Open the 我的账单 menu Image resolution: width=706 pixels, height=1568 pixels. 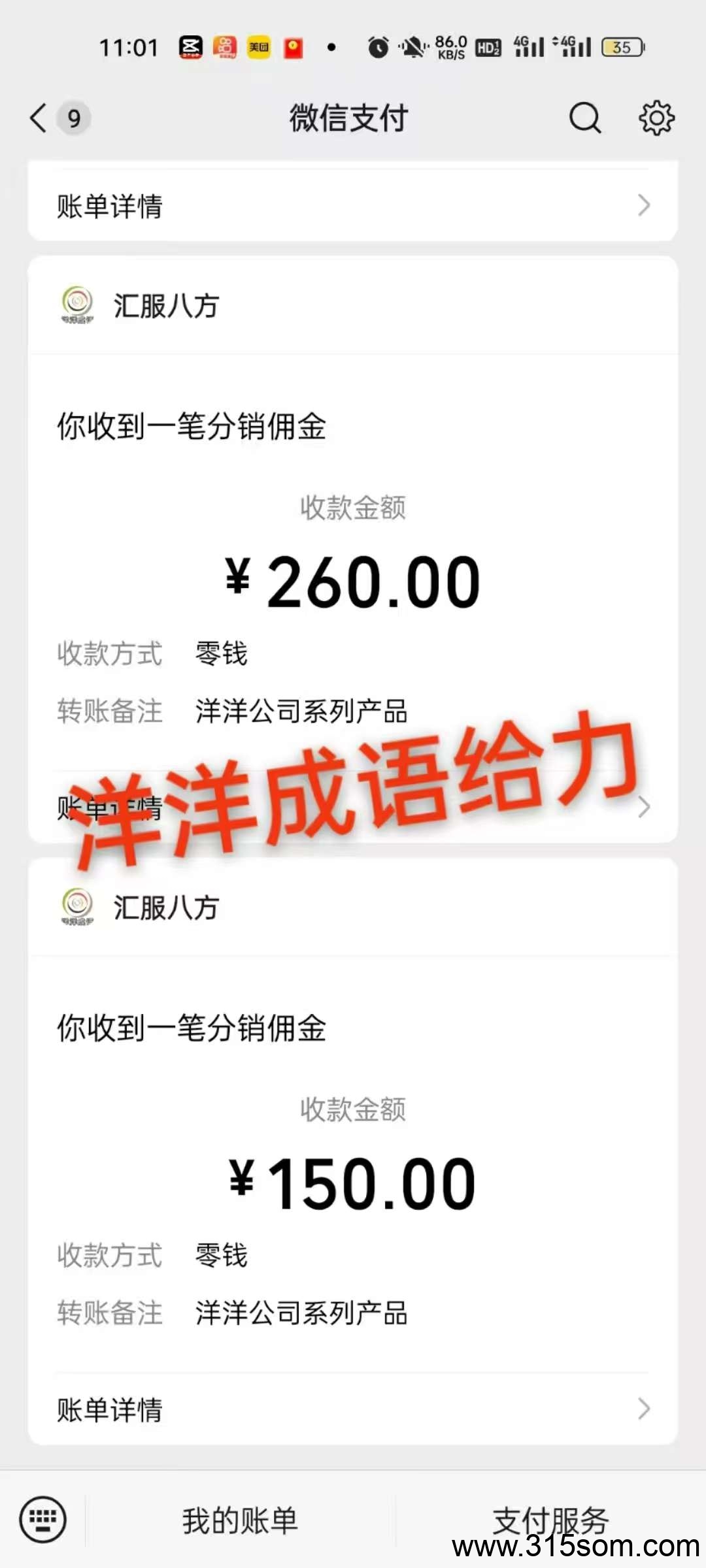240,1521
